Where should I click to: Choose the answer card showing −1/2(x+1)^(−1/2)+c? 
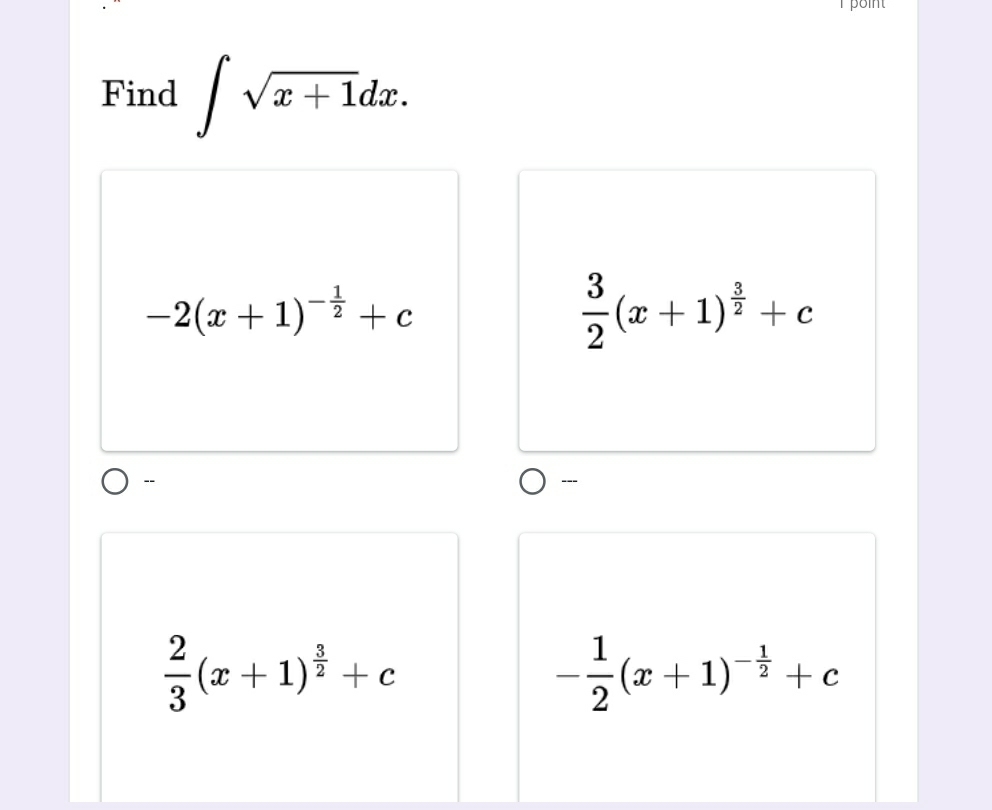[697, 668]
